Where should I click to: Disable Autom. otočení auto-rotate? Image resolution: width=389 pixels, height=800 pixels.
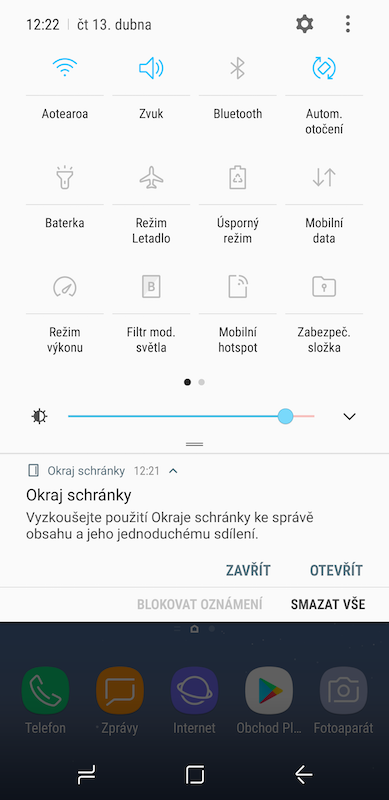coord(324,67)
